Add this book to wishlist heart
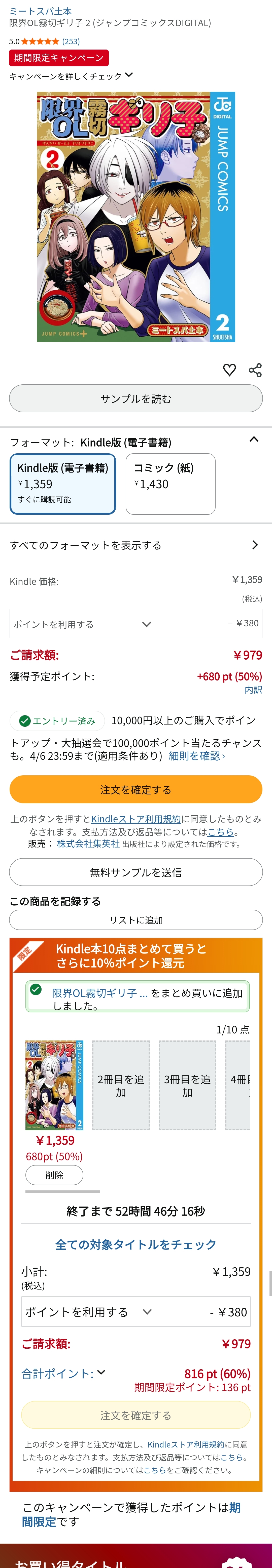Screen dimensions: 272x1568 point(229,370)
